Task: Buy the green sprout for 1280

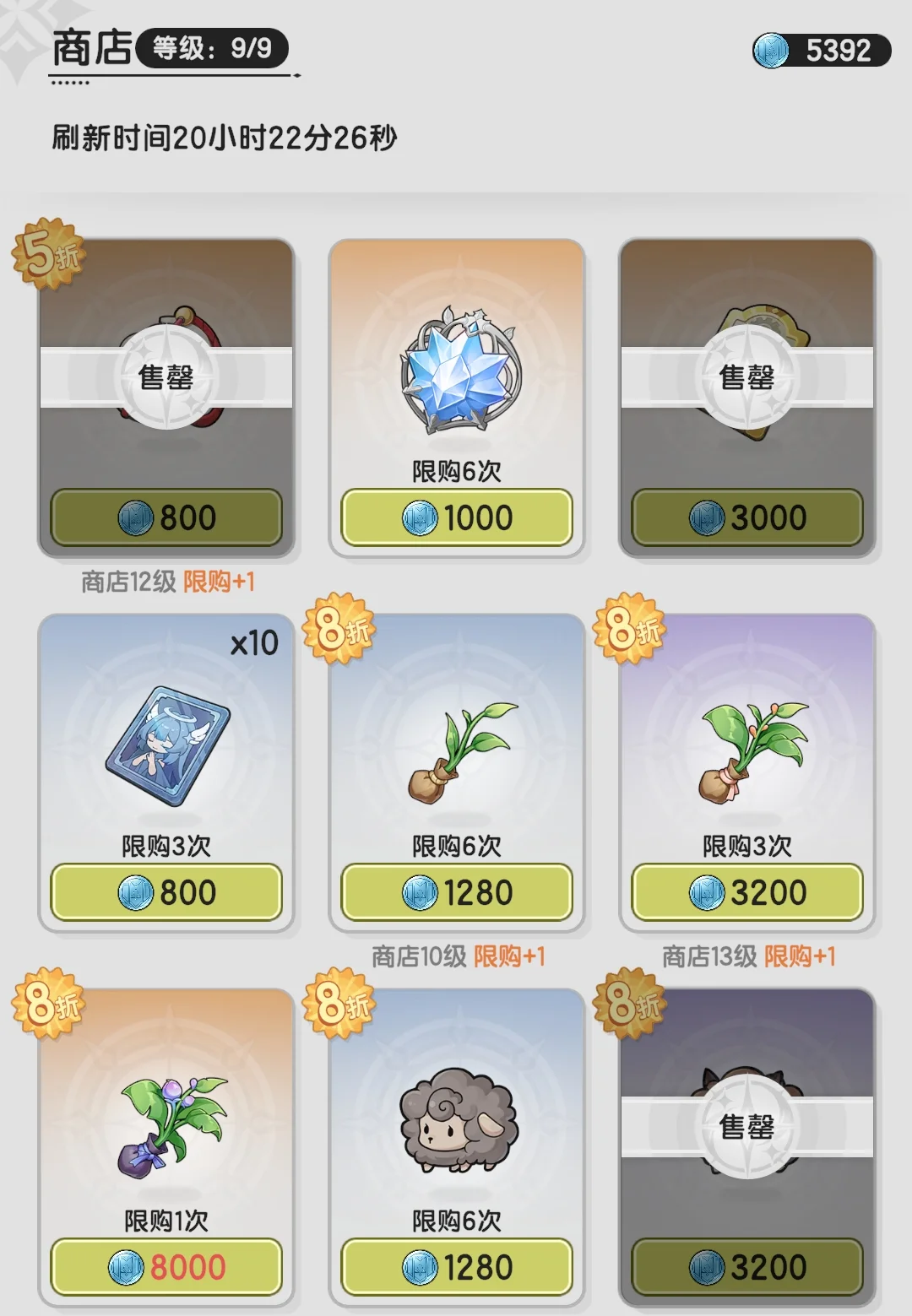Action: click(456, 892)
